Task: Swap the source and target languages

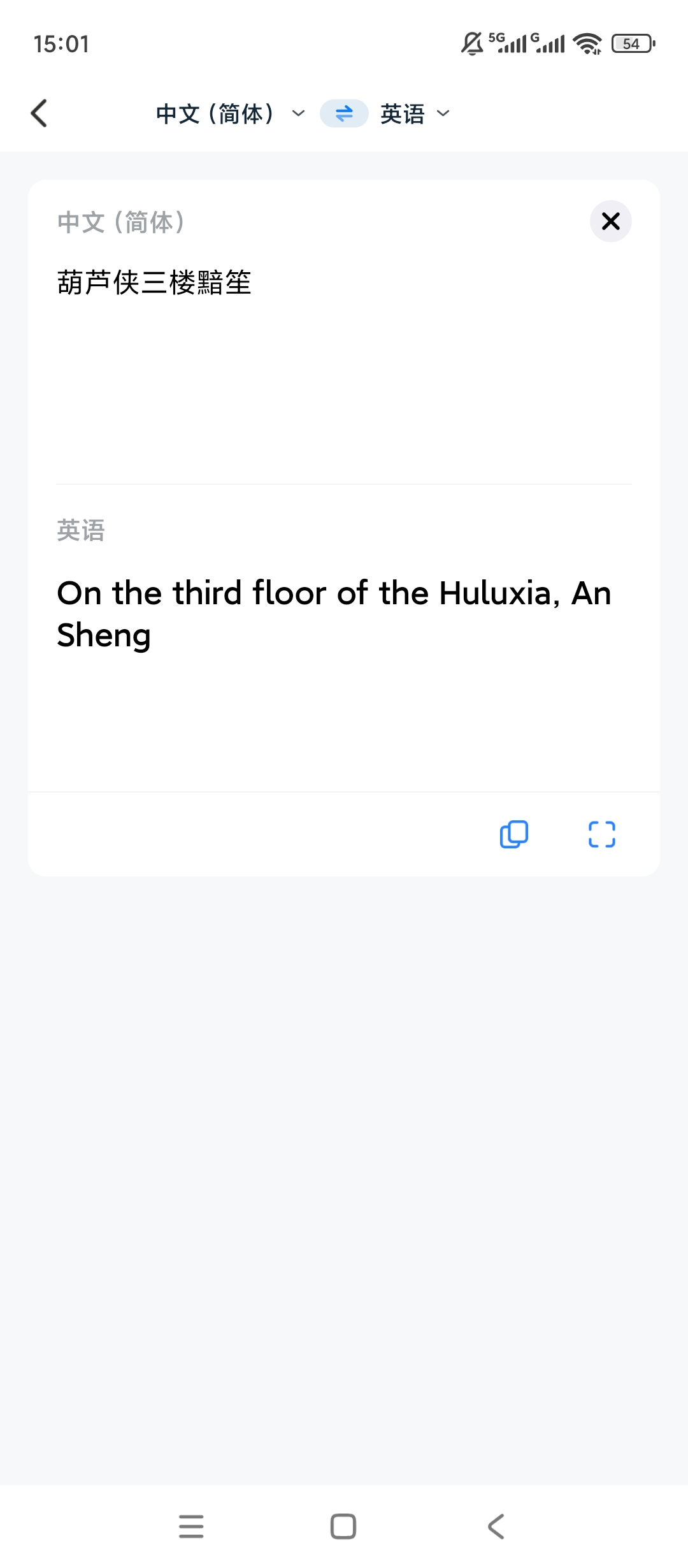Action: 344,113
